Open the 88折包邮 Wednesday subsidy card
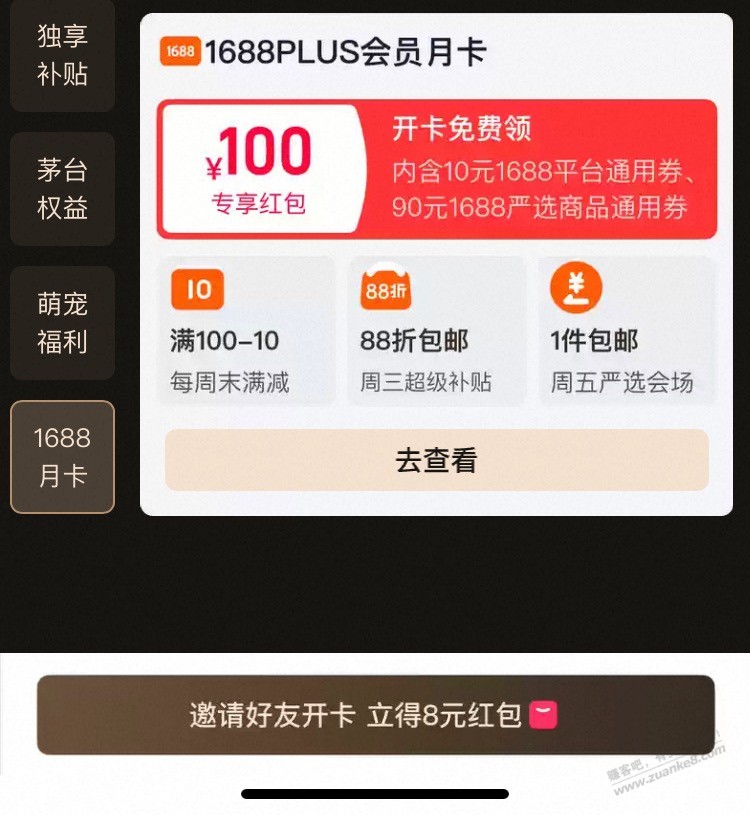Screen dimensions: 750x815 point(436,331)
